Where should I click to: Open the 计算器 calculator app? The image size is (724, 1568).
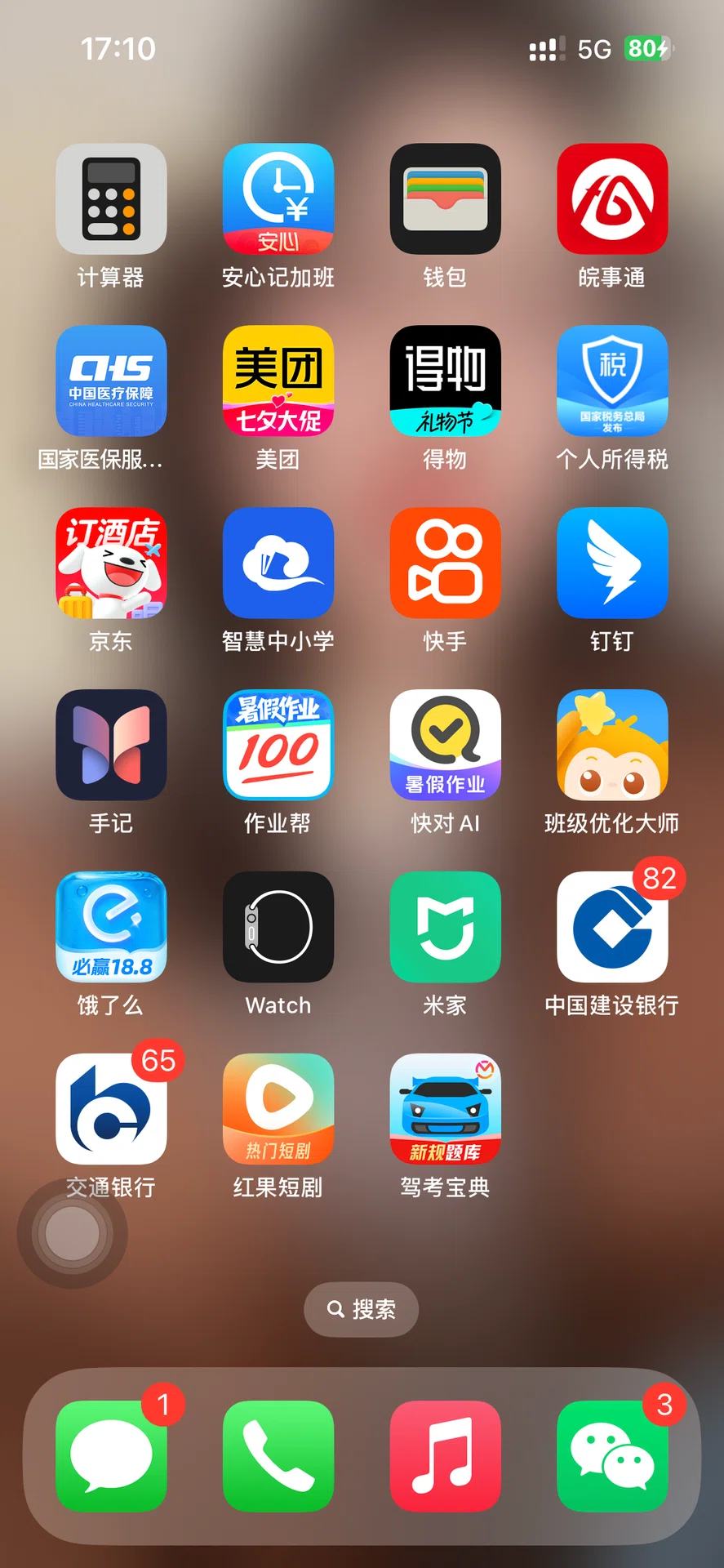click(x=111, y=199)
